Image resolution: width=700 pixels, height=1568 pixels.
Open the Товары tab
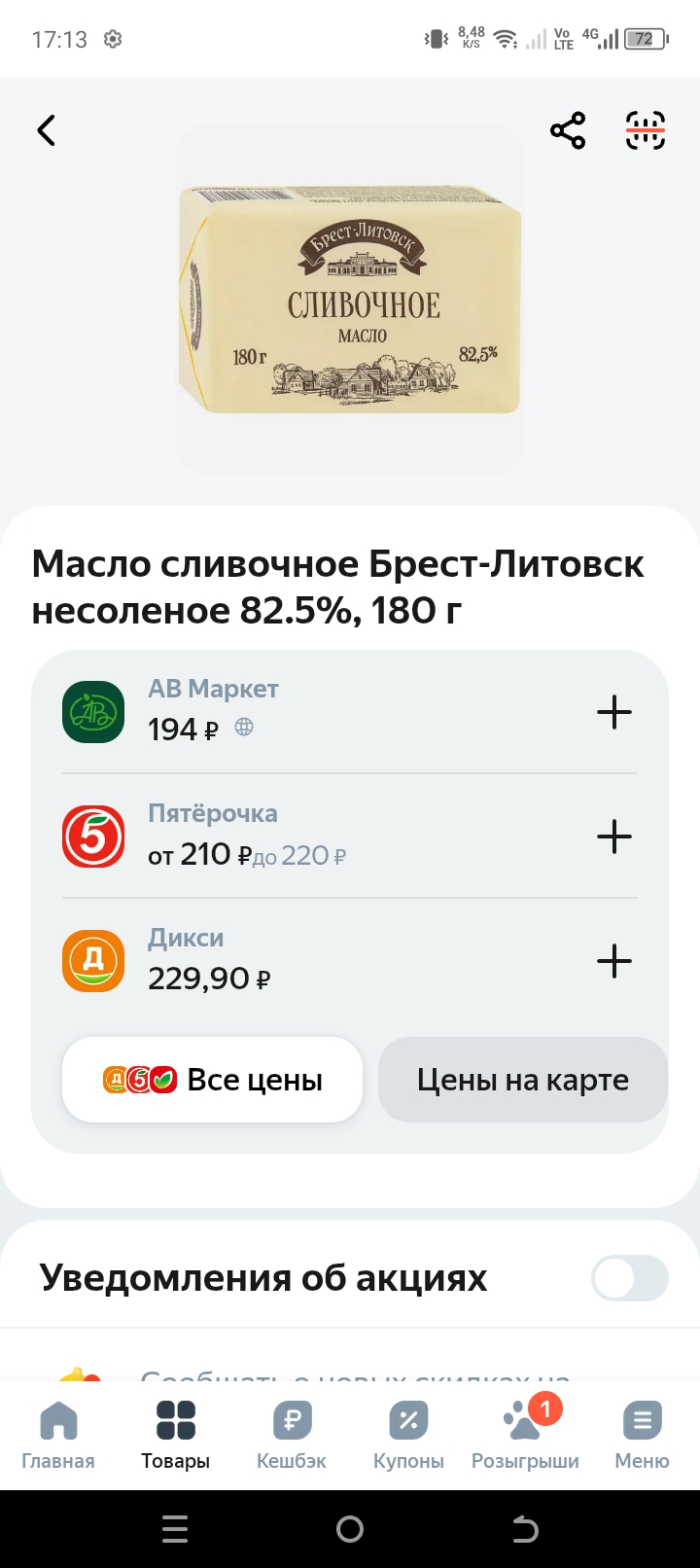[x=175, y=1435]
